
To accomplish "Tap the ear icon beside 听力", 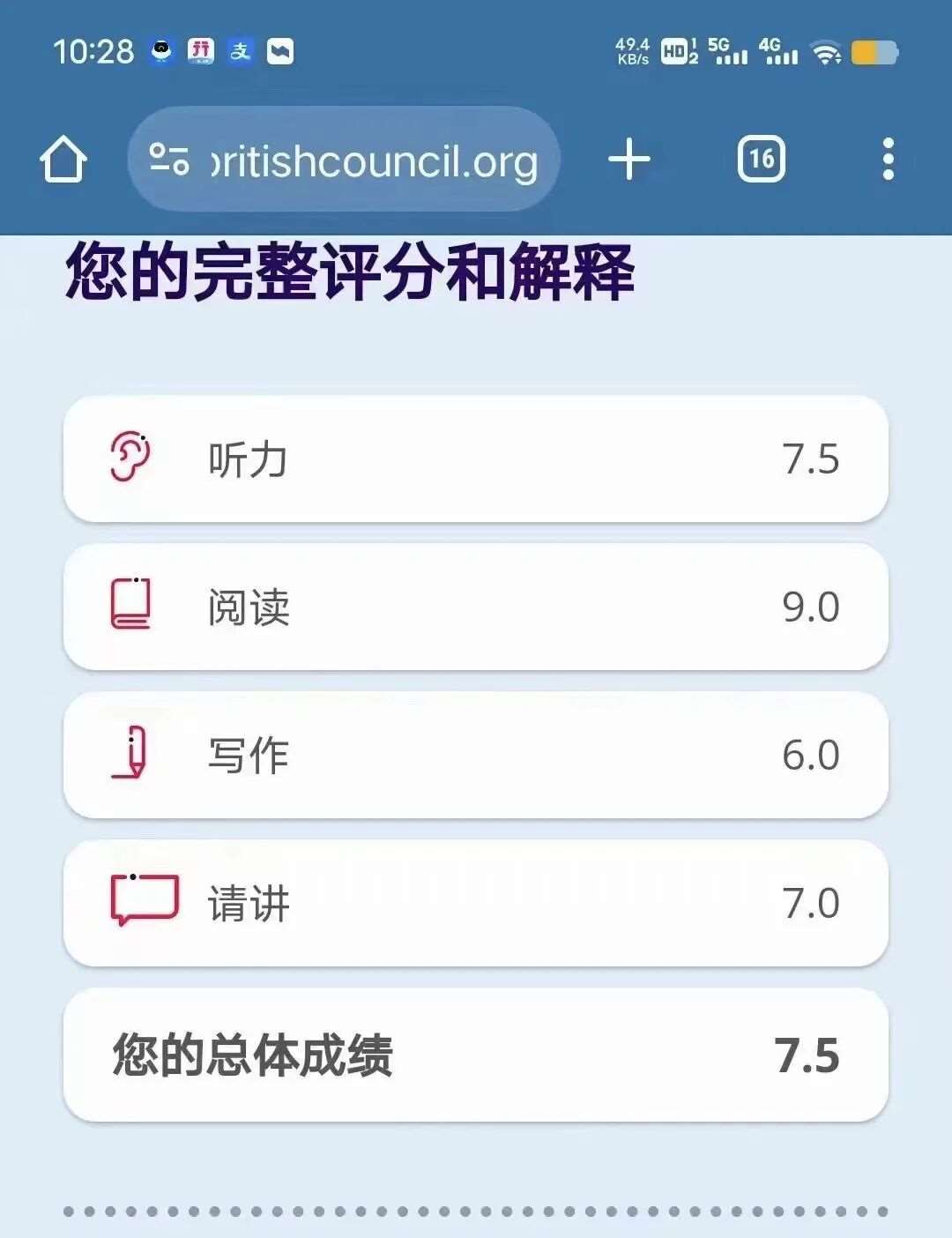I will click(130, 459).
